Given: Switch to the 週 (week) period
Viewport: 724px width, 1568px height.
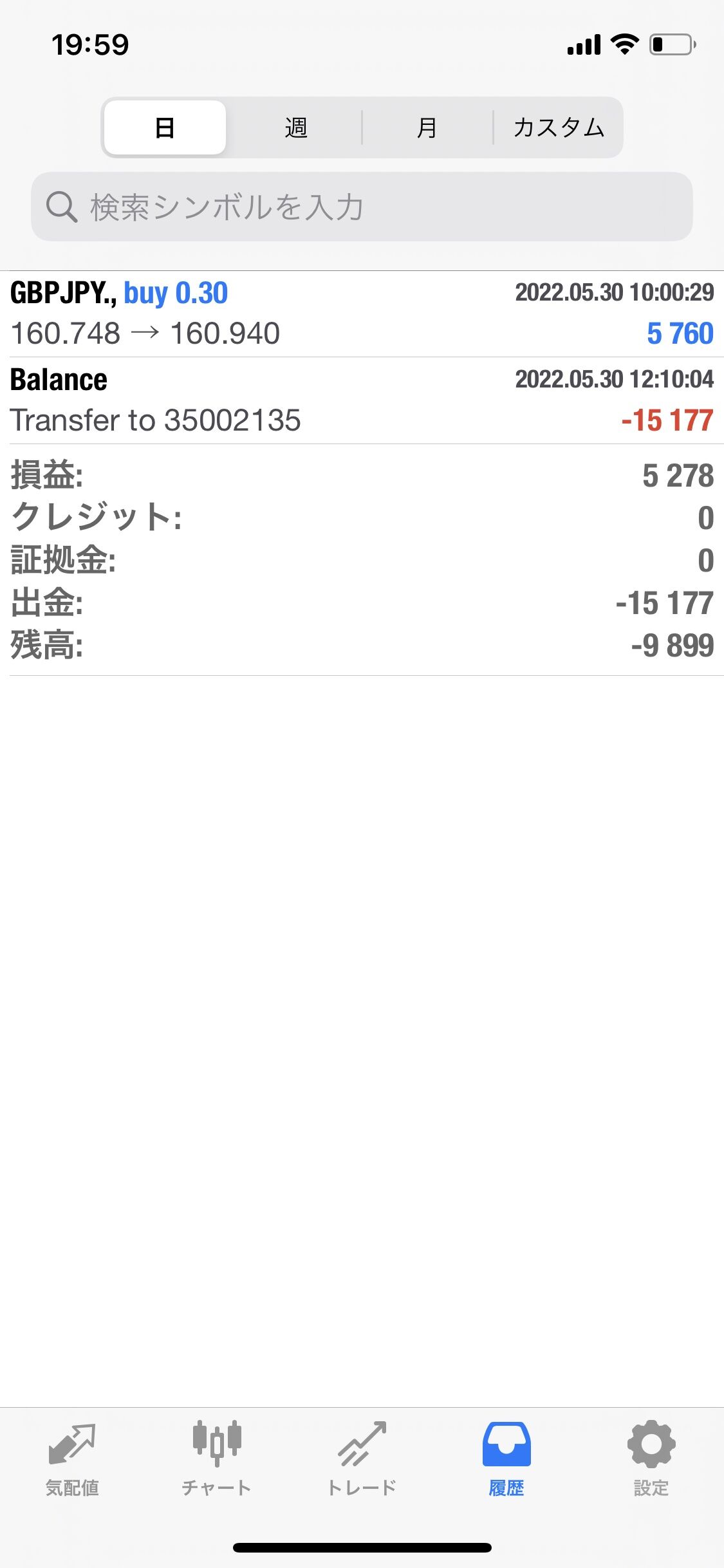Looking at the screenshot, I should point(296,127).
